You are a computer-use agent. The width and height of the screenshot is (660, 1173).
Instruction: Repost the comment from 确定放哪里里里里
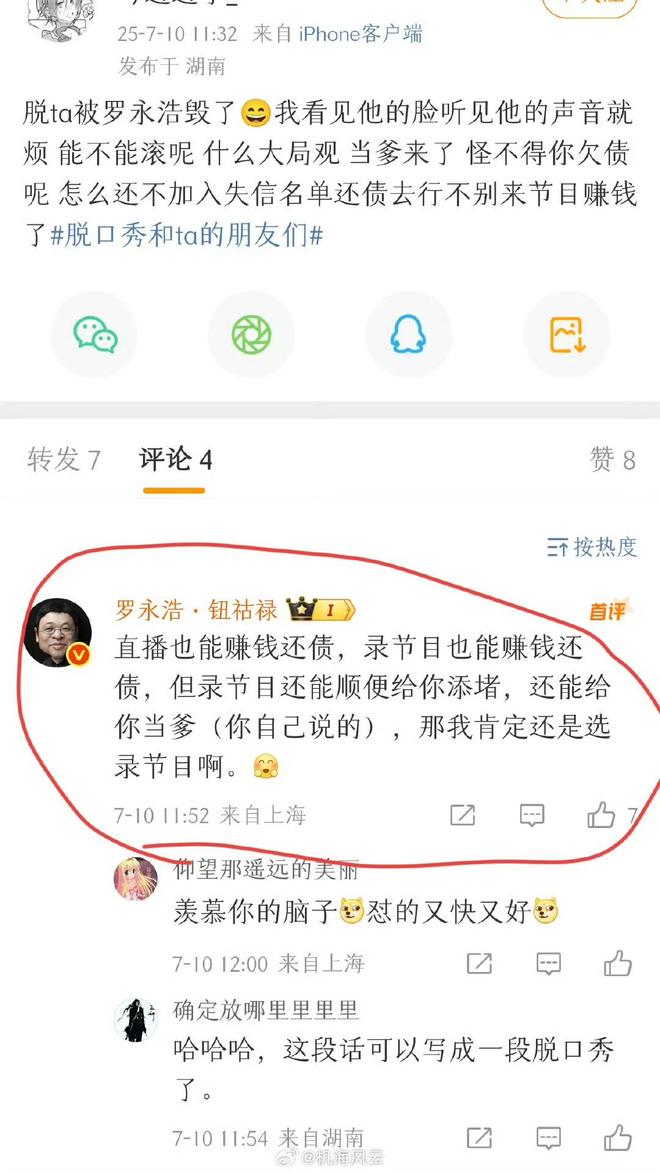tap(480, 1138)
